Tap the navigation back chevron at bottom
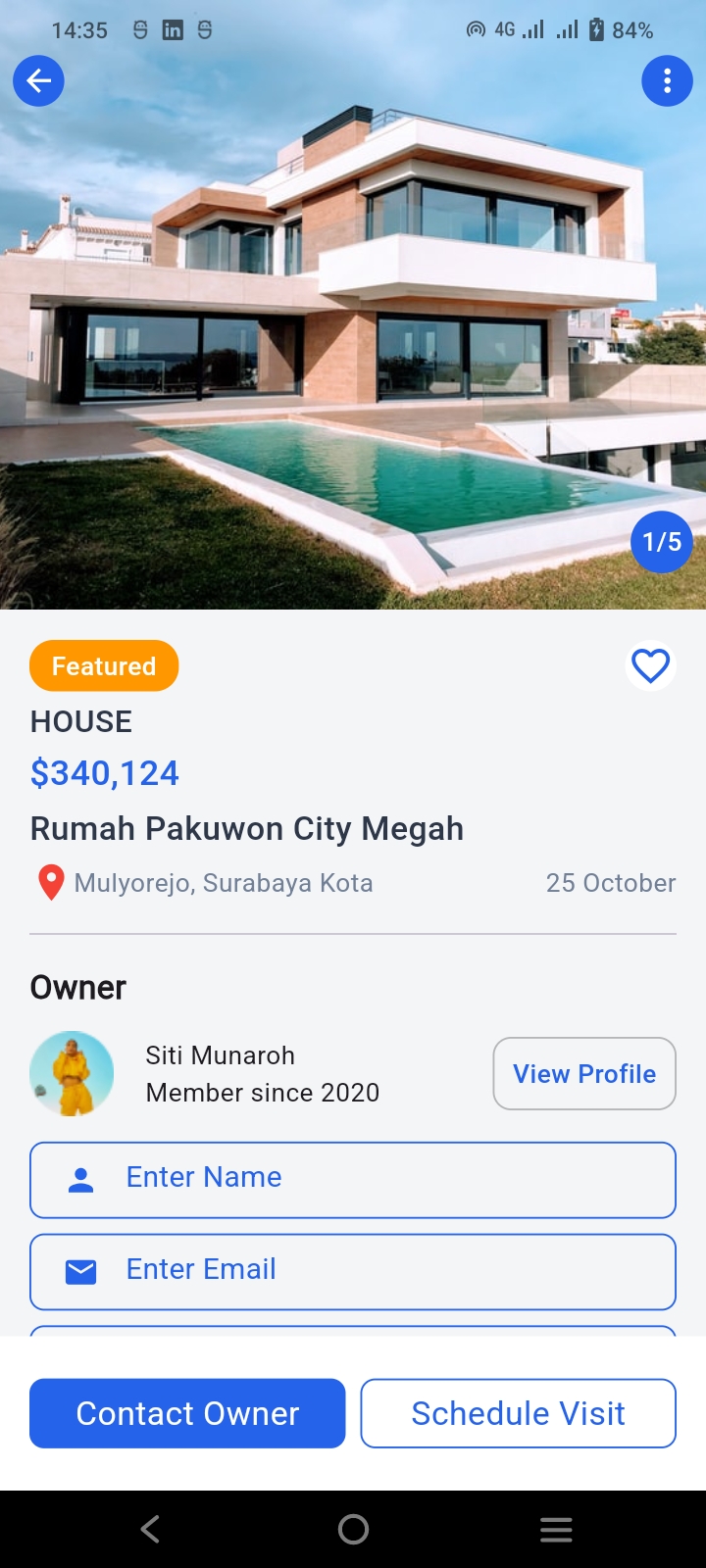706x1568 pixels. pos(149,1528)
